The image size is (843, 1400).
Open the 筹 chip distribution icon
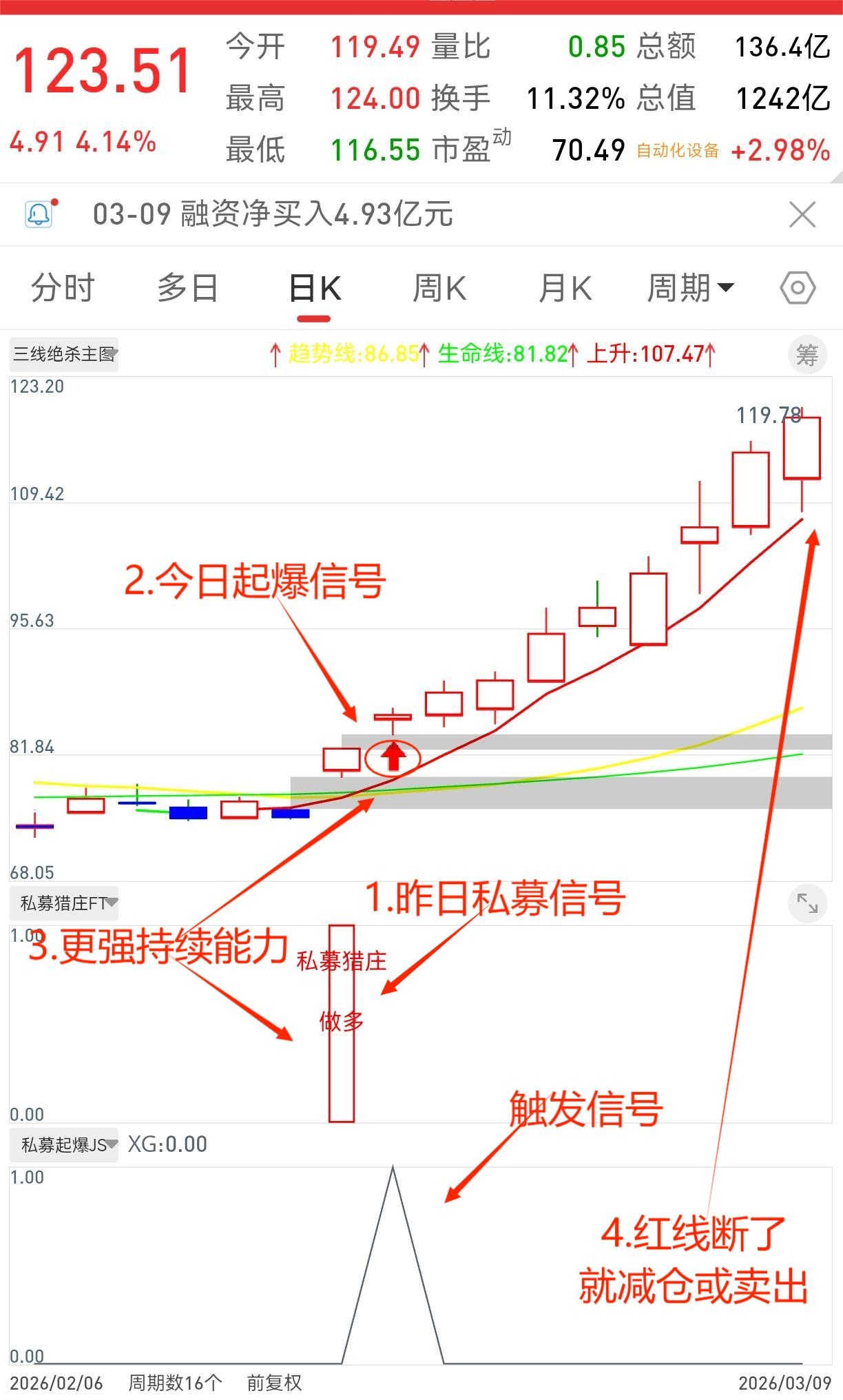click(807, 355)
